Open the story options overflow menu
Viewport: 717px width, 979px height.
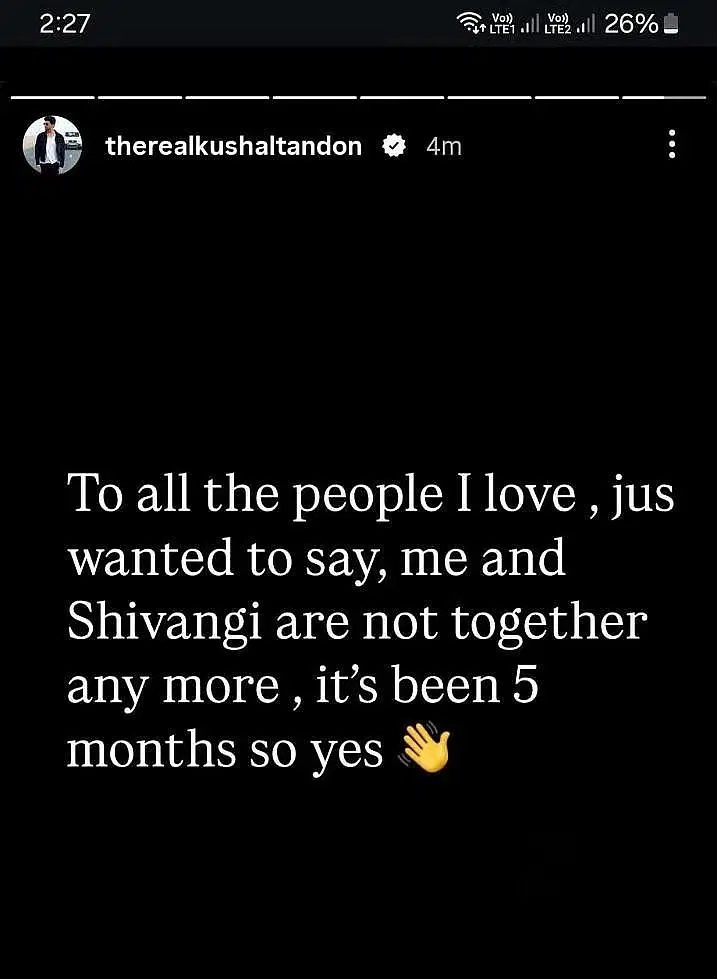pos(672,146)
